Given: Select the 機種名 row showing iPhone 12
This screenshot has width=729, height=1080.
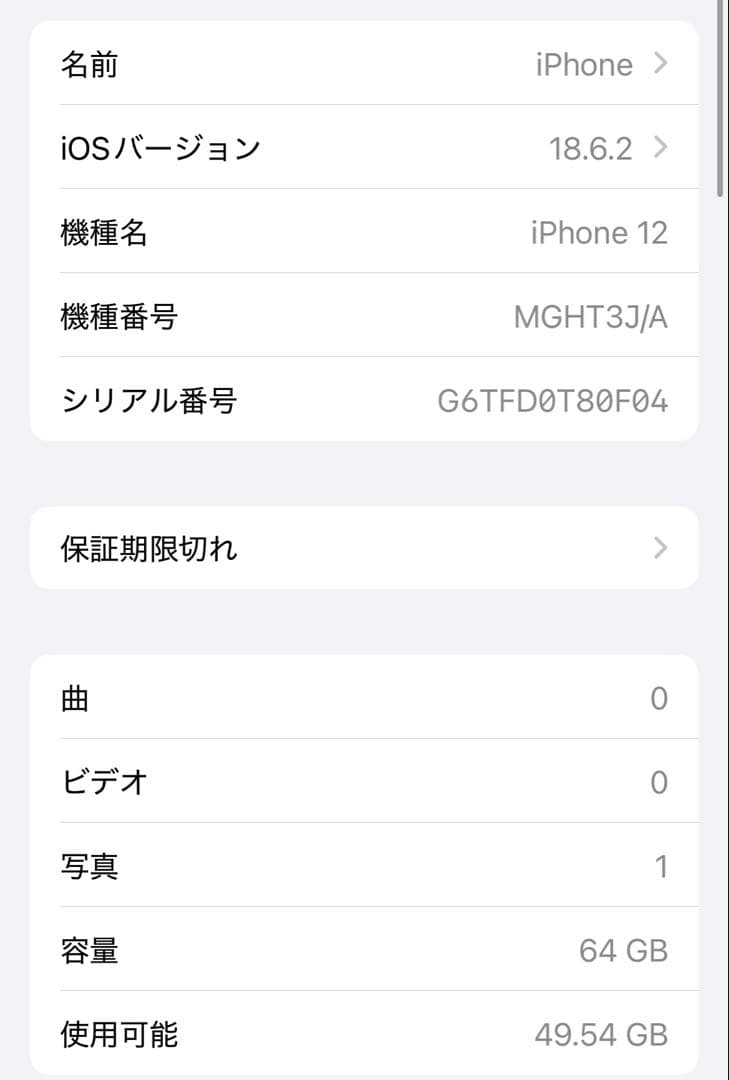Looking at the screenshot, I should (x=364, y=232).
